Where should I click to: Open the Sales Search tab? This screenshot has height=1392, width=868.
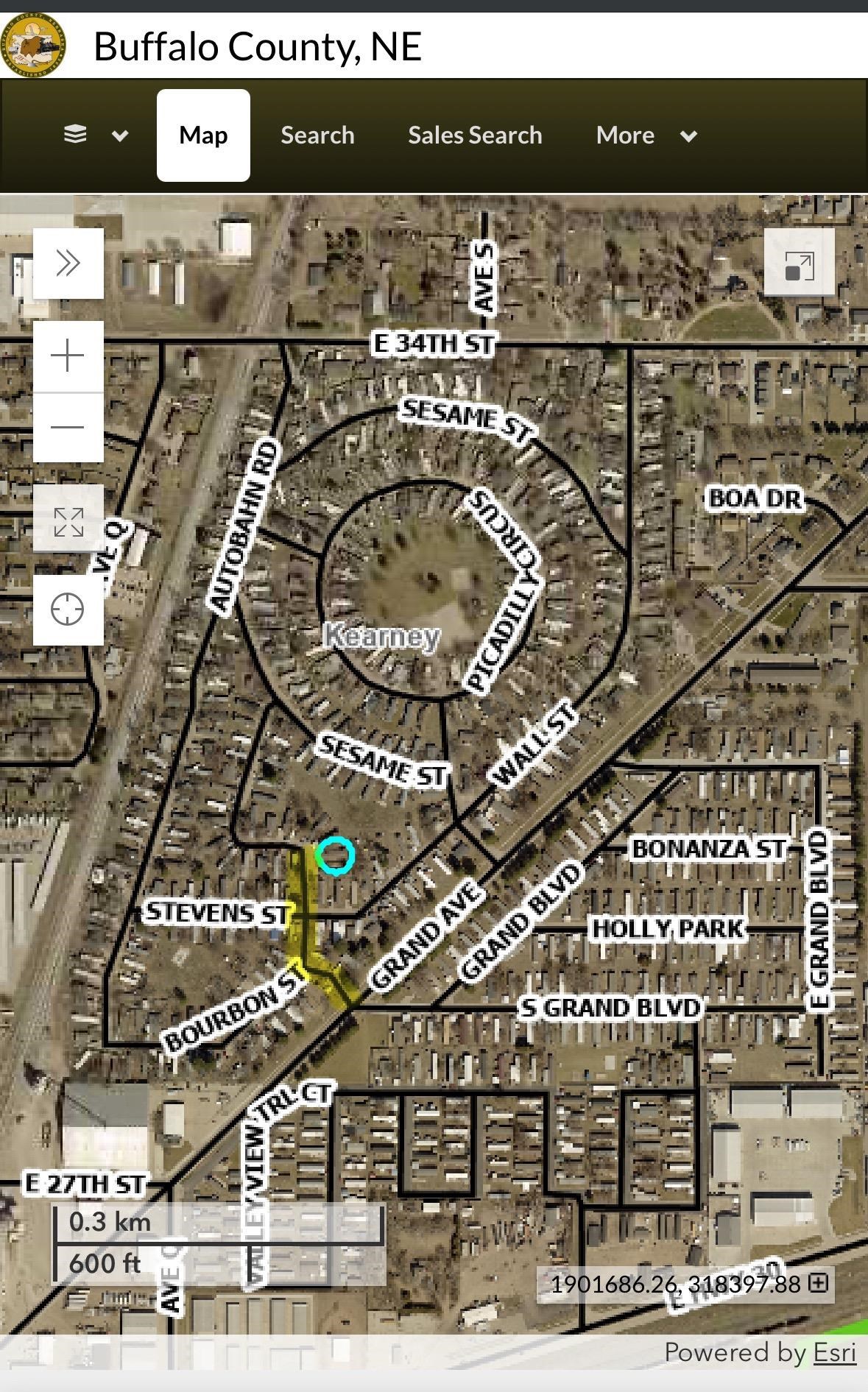pos(475,135)
